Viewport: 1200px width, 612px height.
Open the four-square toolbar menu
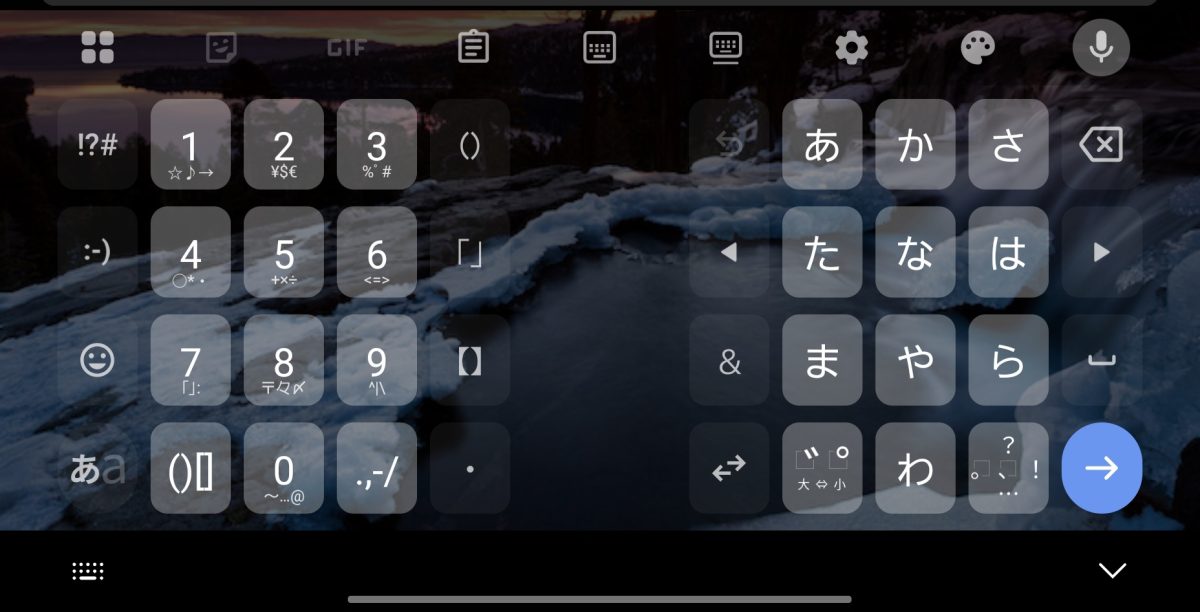(97, 47)
